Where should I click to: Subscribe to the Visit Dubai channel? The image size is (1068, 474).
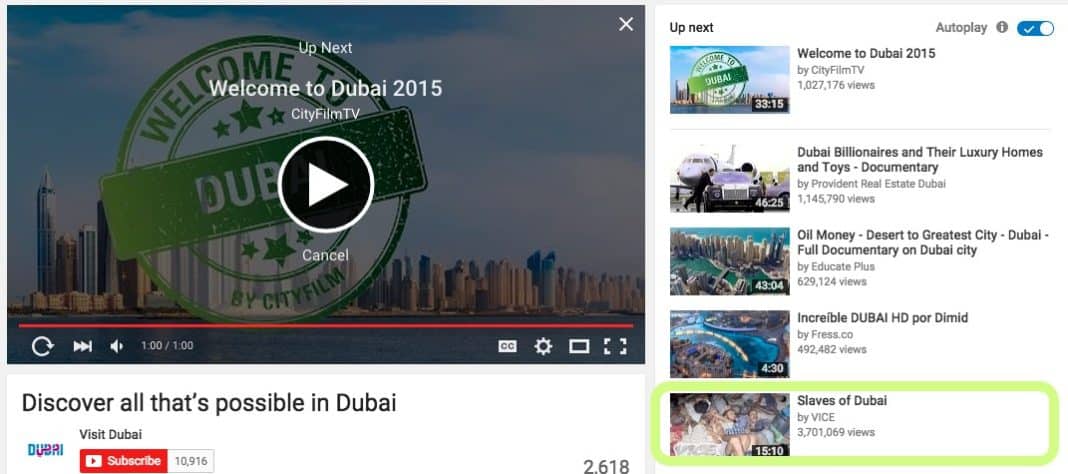[x=124, y=461]
